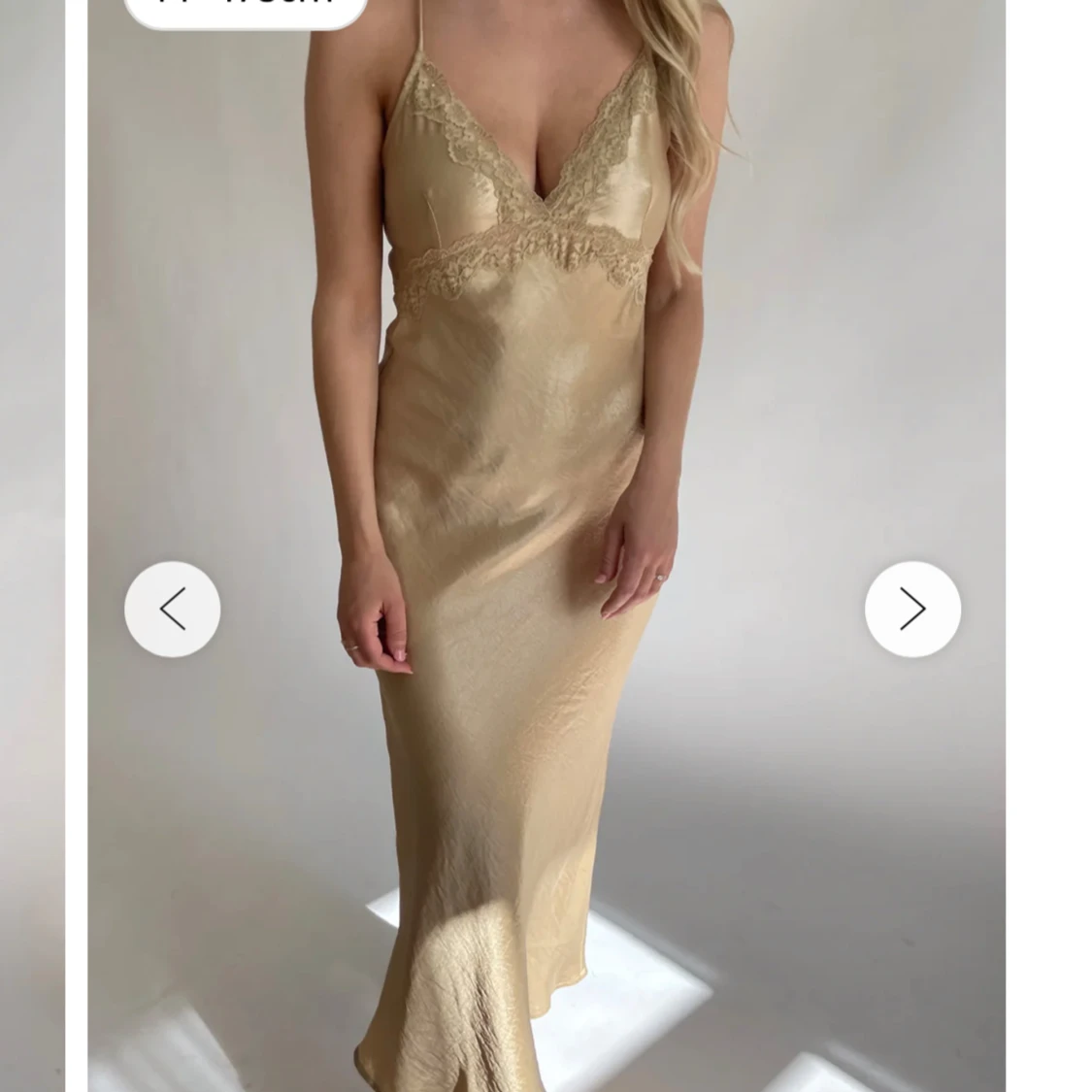Image resolution: width=1092 pixels, height=1092 pixels.
Task: Show the next product photo
Action: click(x=912, y=610)
